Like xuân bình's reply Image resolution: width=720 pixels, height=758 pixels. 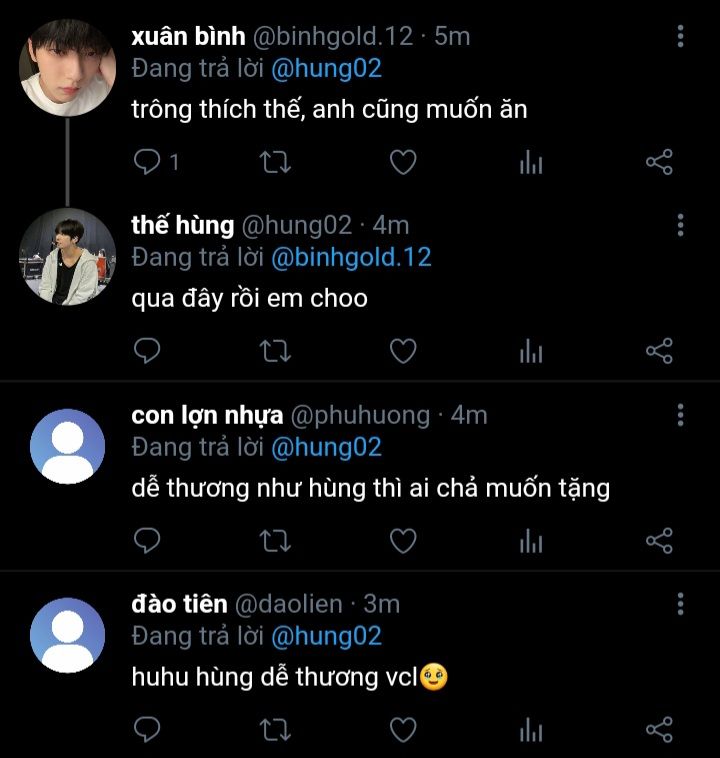pyautogui.click(x=402, y=162)
